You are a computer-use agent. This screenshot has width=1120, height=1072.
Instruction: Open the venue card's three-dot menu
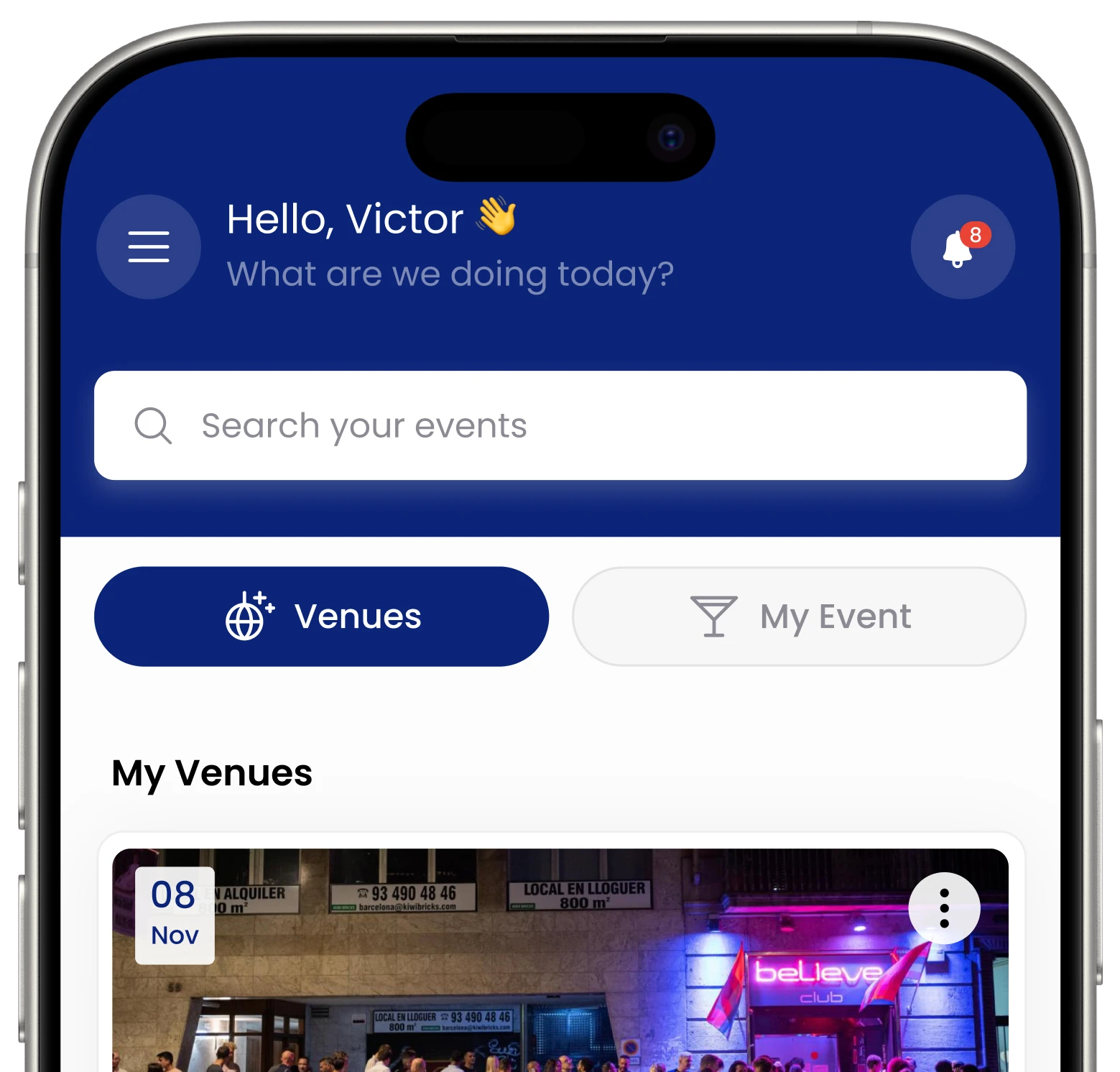[944, 908]
